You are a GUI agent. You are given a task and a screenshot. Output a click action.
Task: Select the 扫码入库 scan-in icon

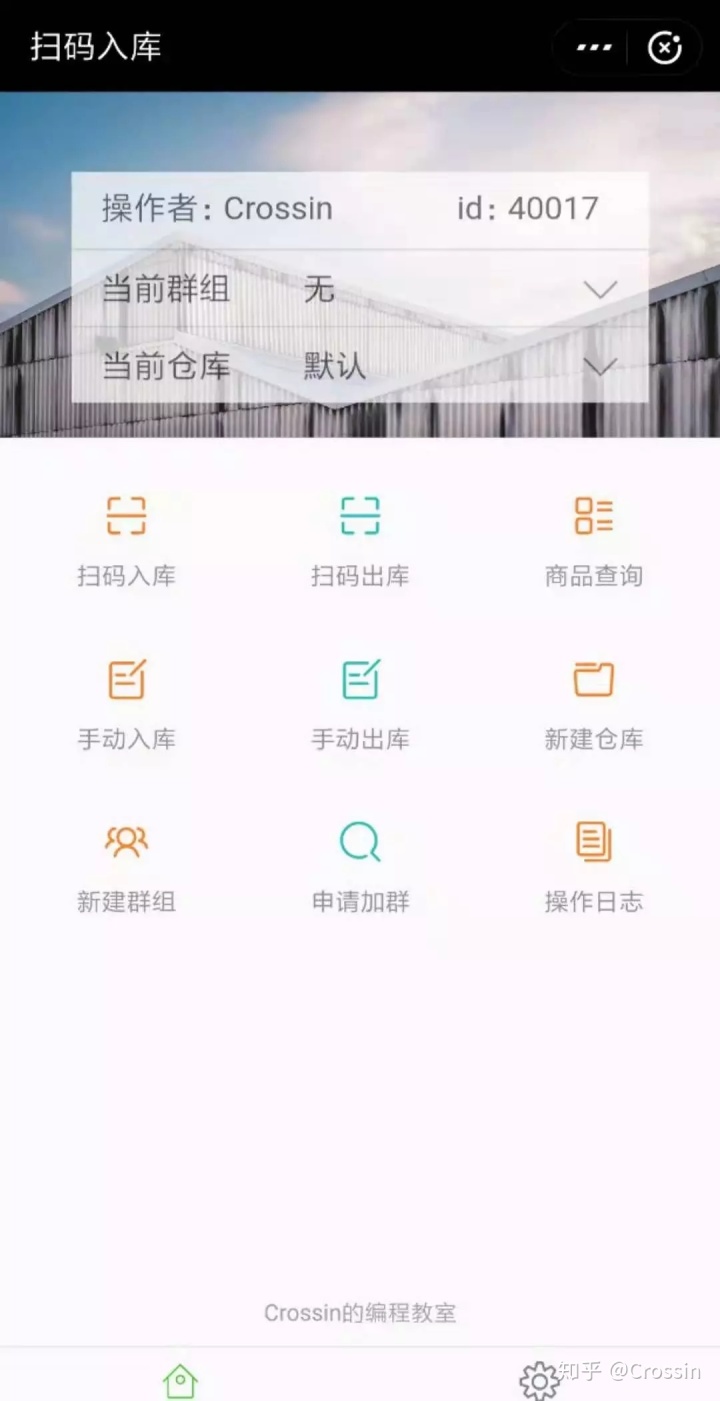pos(126,517)
